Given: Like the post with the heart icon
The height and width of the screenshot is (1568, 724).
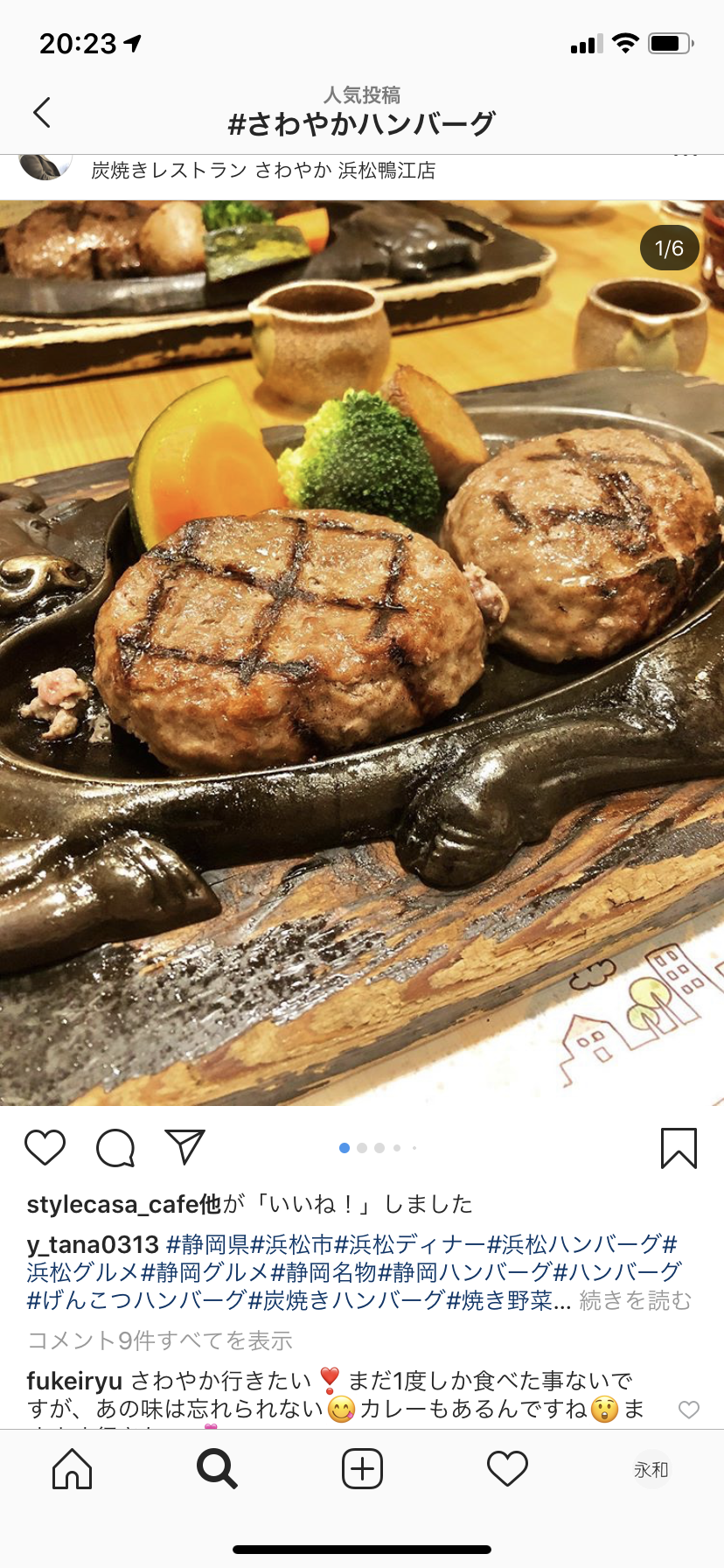Looking at the screenshot, I should pos(45,1147).
